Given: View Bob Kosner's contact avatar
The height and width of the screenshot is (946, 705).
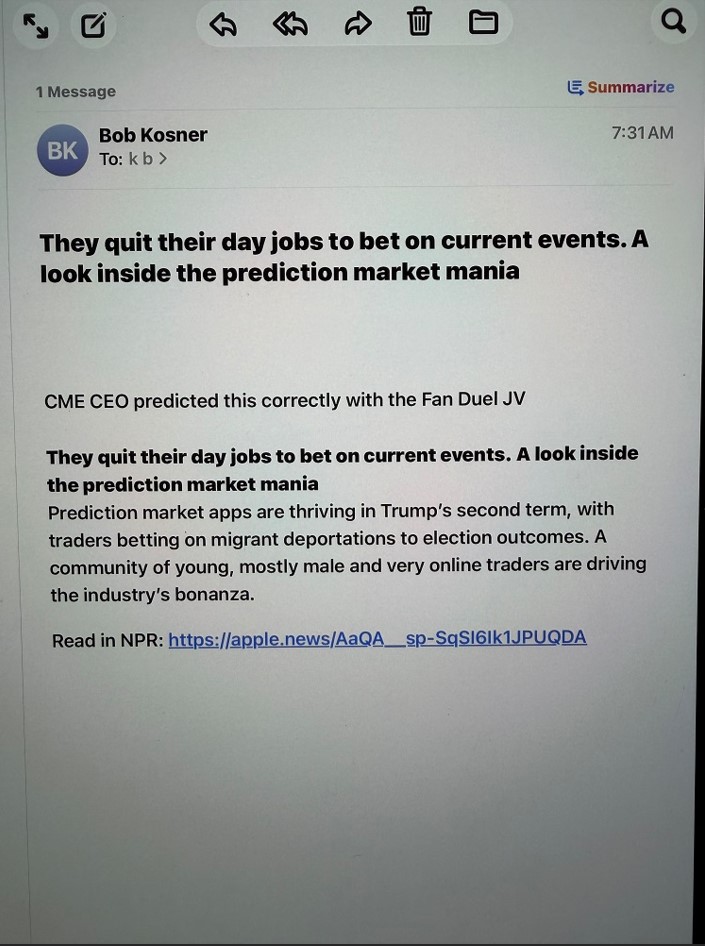Looking at the screenshot, I should coord(62,151).
